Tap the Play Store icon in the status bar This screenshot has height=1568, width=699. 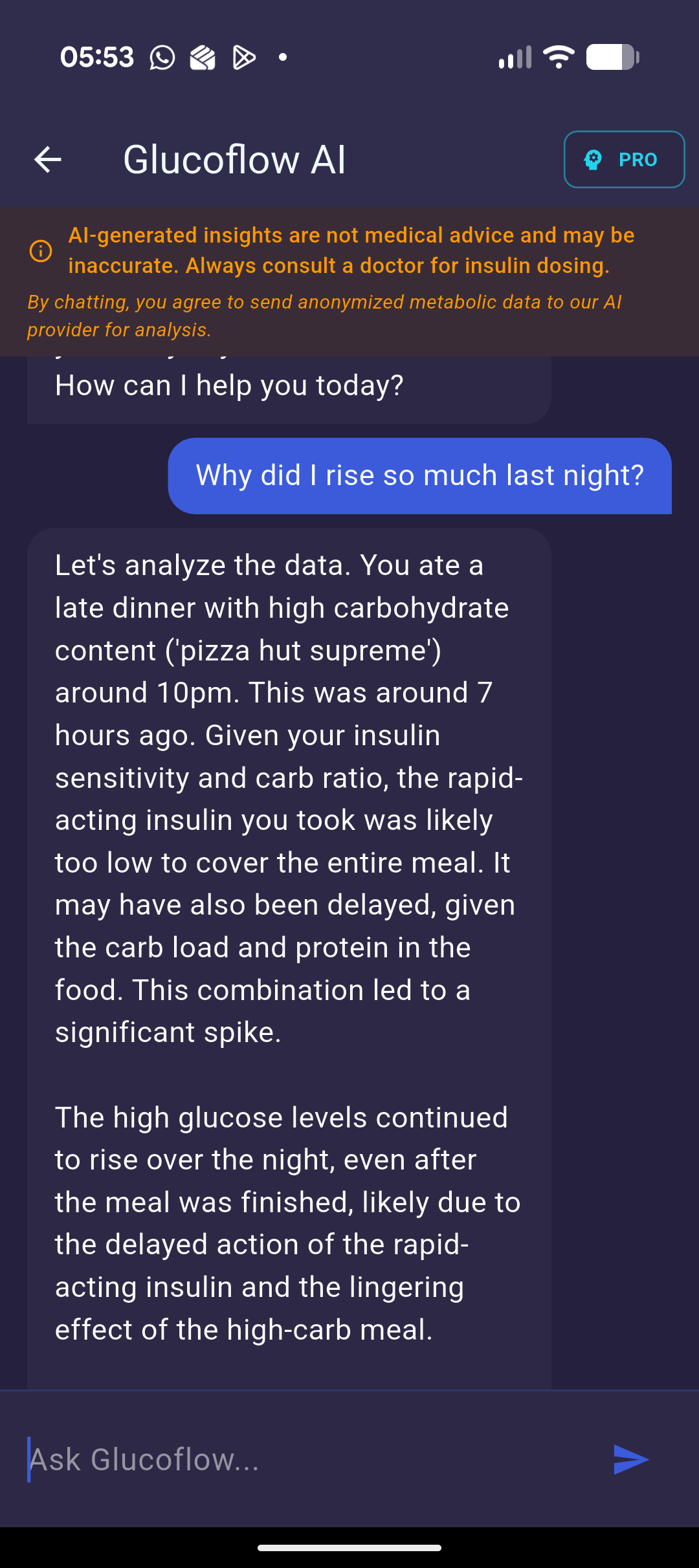click(243, 58)
